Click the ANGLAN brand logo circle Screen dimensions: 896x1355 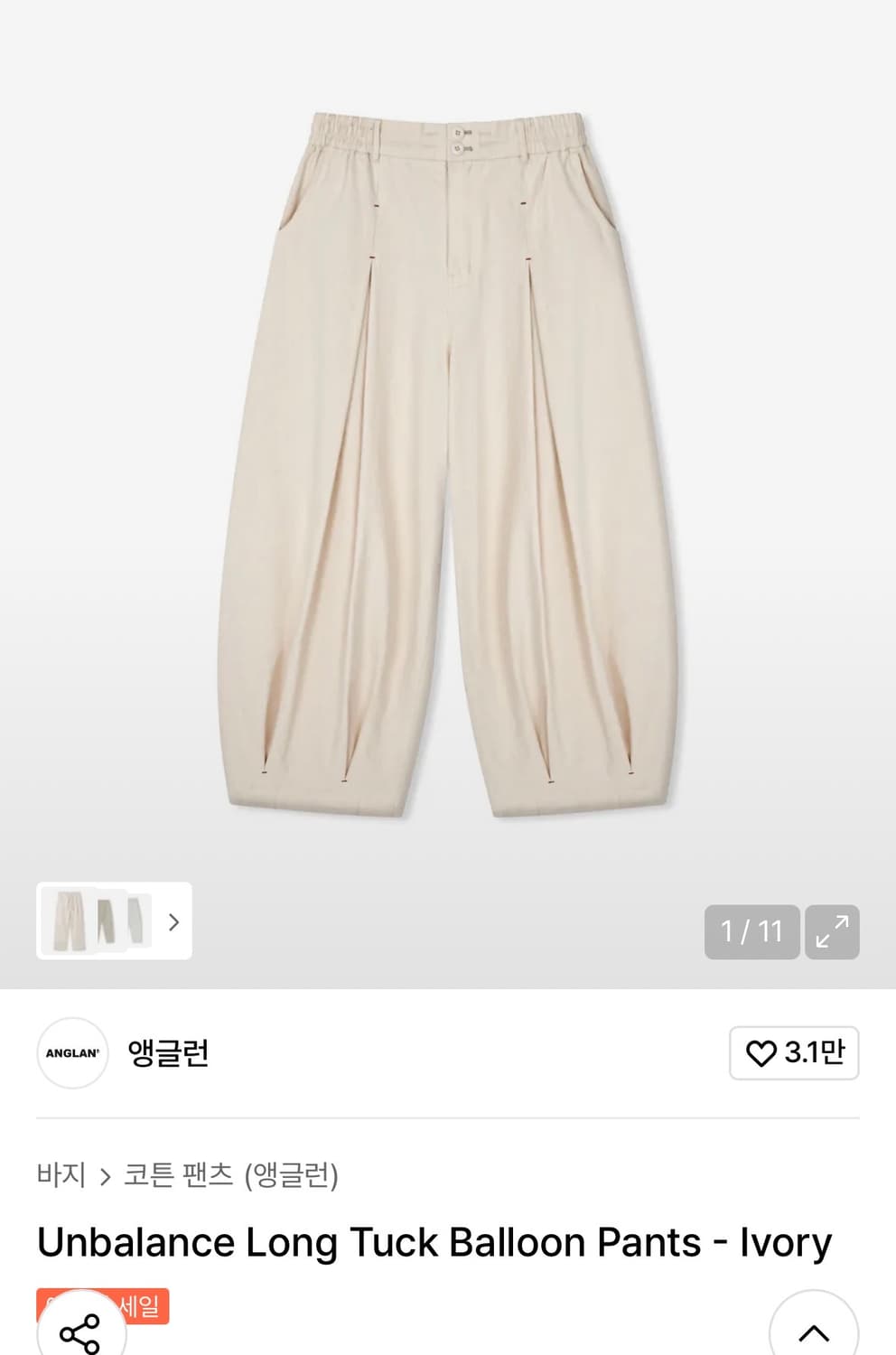(72, 1053)
